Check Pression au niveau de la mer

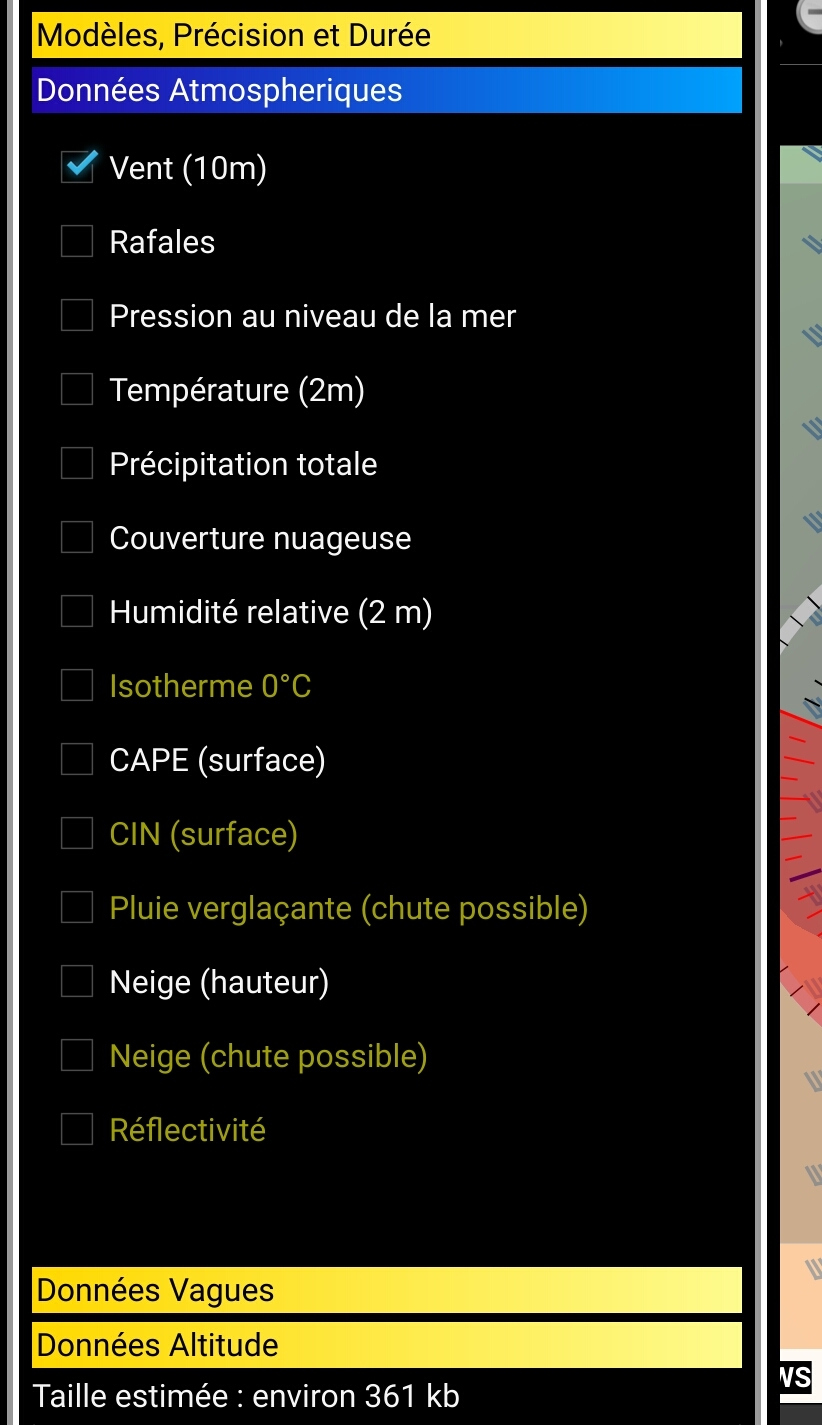click(77, 315)
